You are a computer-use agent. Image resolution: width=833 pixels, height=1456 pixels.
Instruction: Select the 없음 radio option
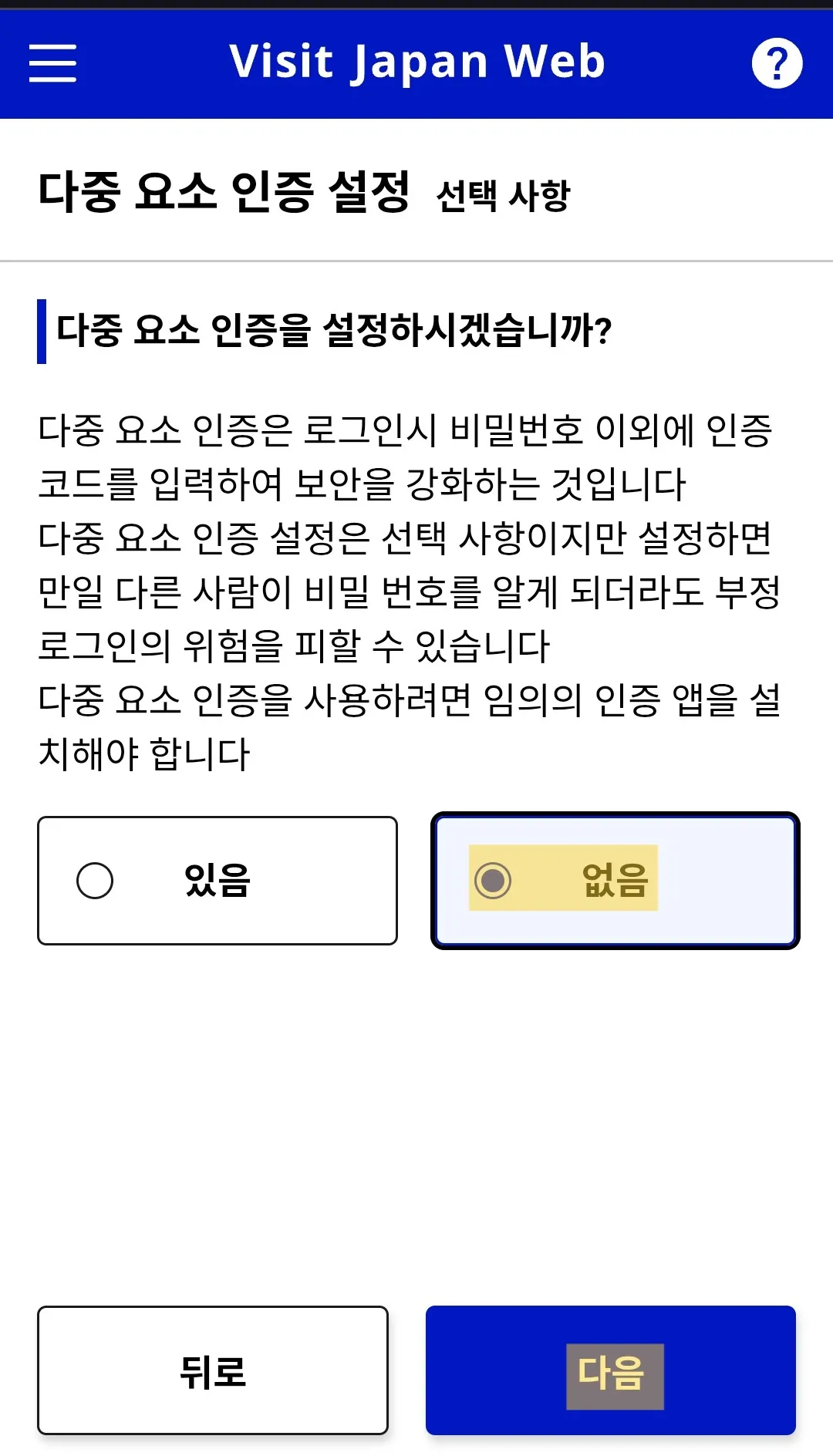click(615, 881)
